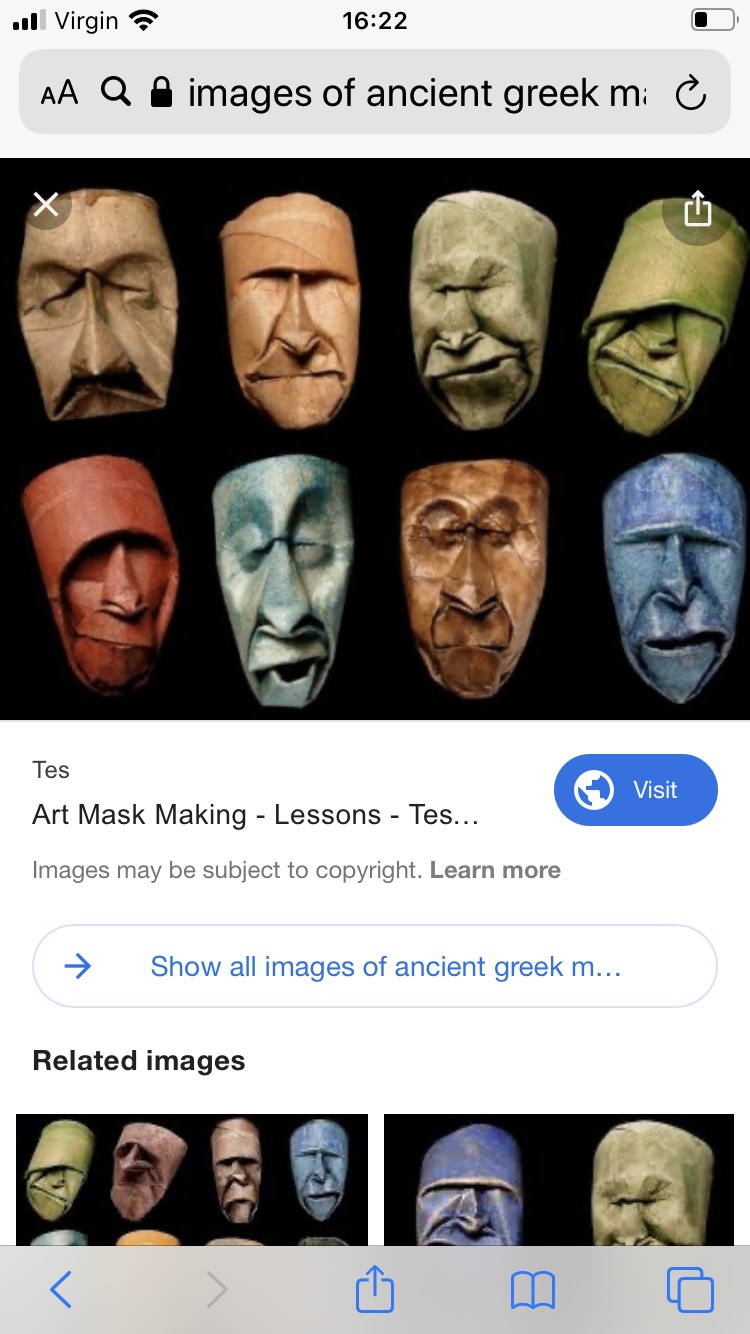This screenshot has width=750, height=1334.
Task: Close the image preview with the X
Action: [x=46, y=205]
